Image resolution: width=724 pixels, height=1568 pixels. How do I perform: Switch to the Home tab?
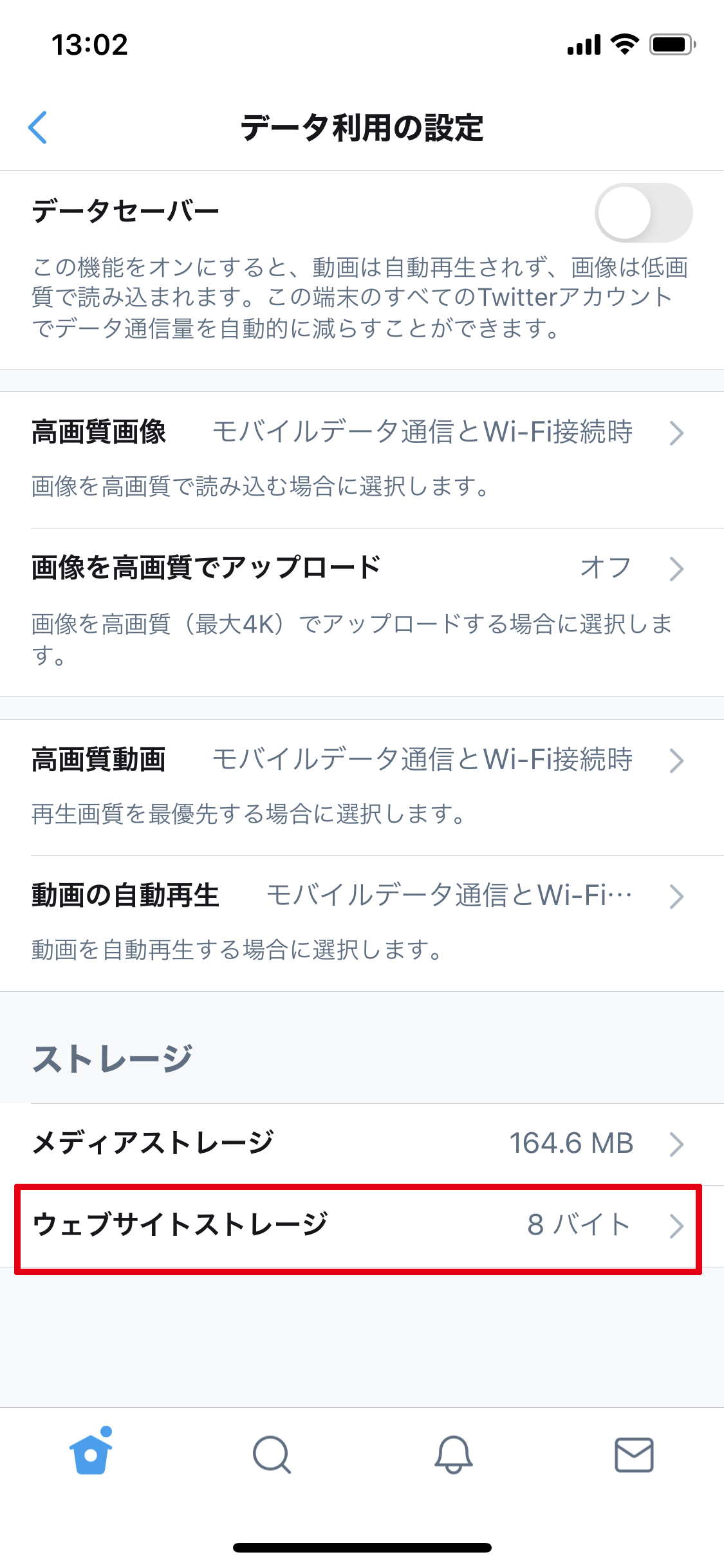[x=91, y=1453]
